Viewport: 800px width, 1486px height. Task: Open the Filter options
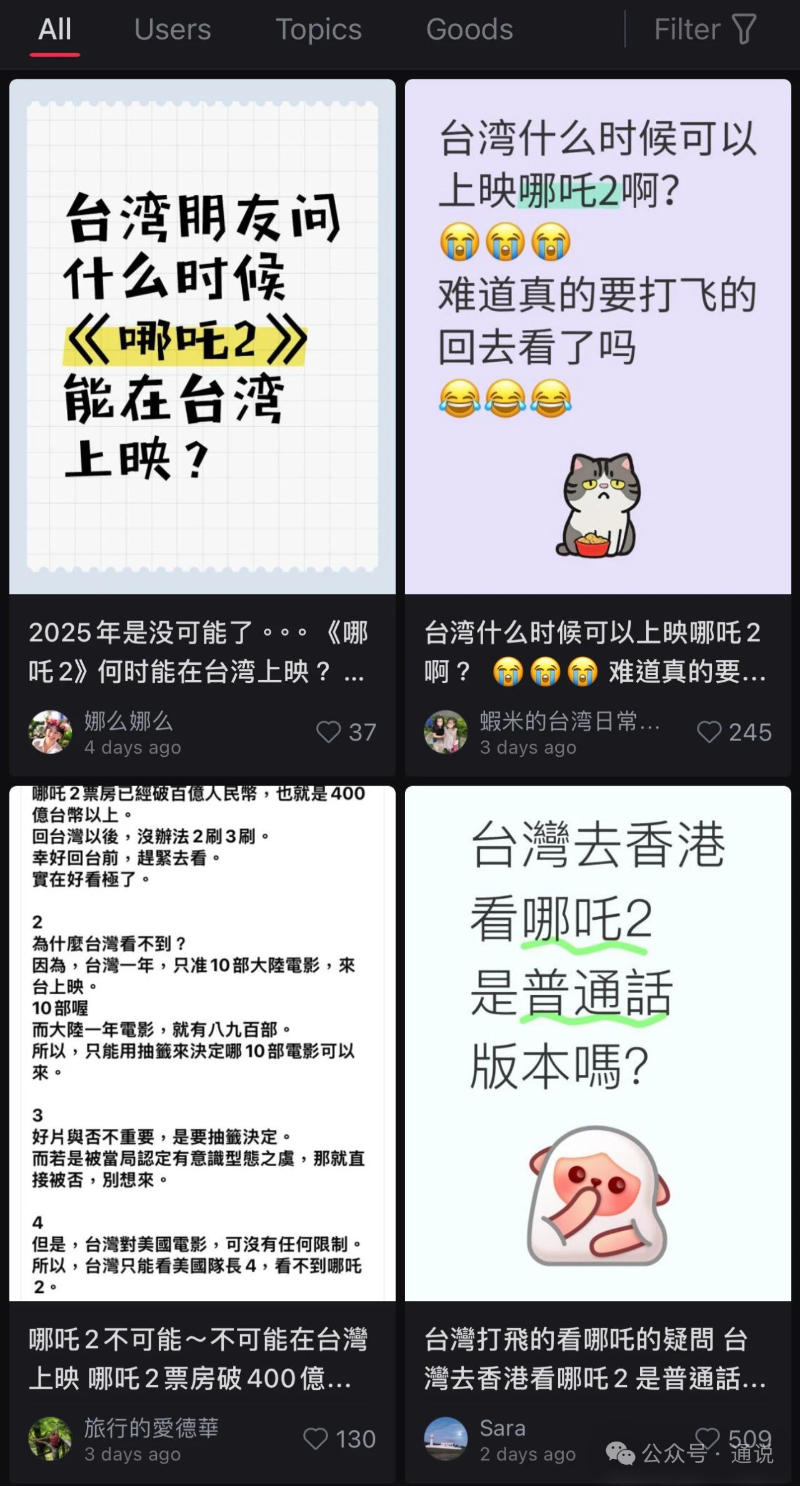pos(704,30)
